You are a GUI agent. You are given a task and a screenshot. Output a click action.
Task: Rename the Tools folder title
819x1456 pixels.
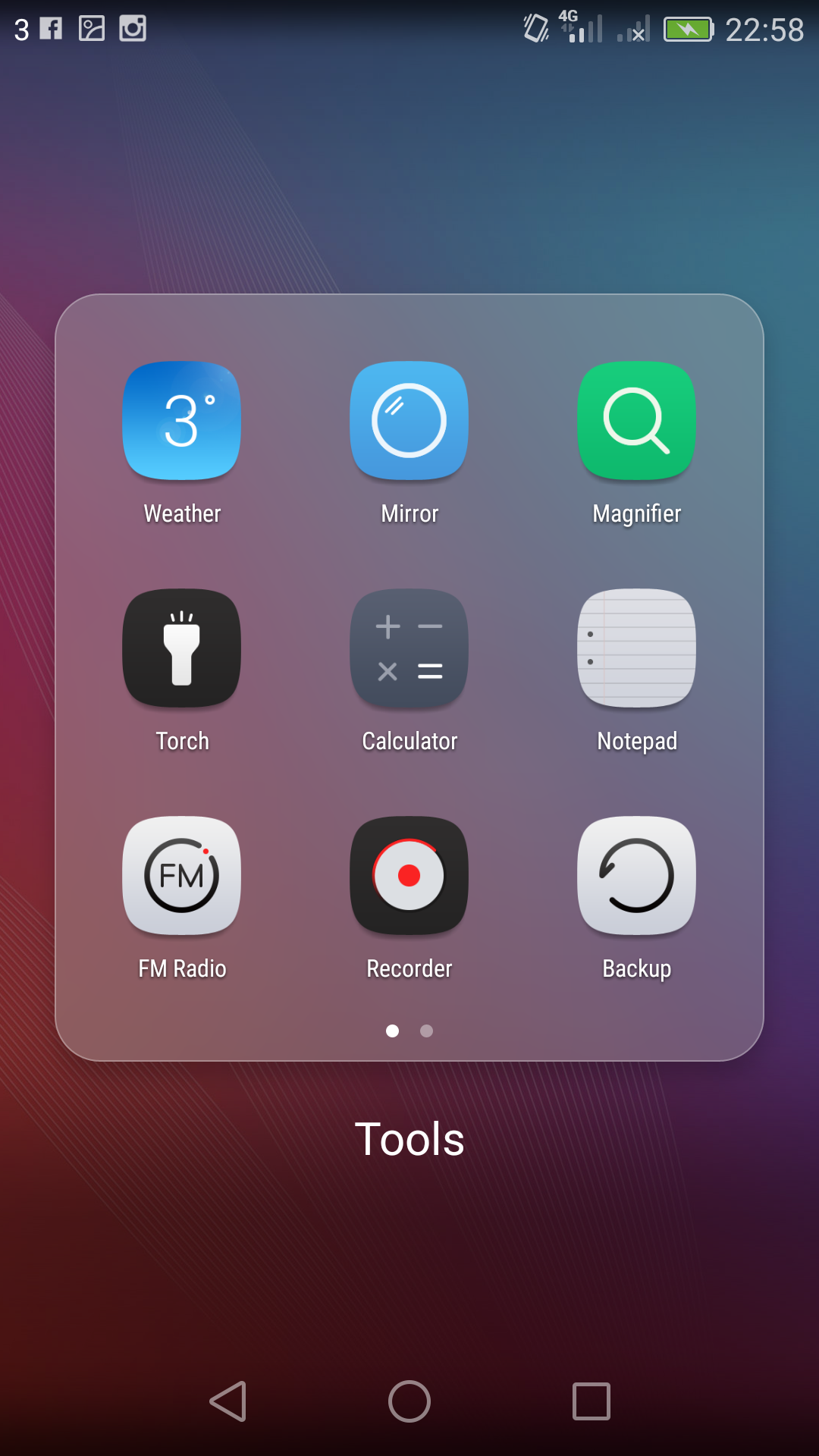click(x=409, y=1139)
